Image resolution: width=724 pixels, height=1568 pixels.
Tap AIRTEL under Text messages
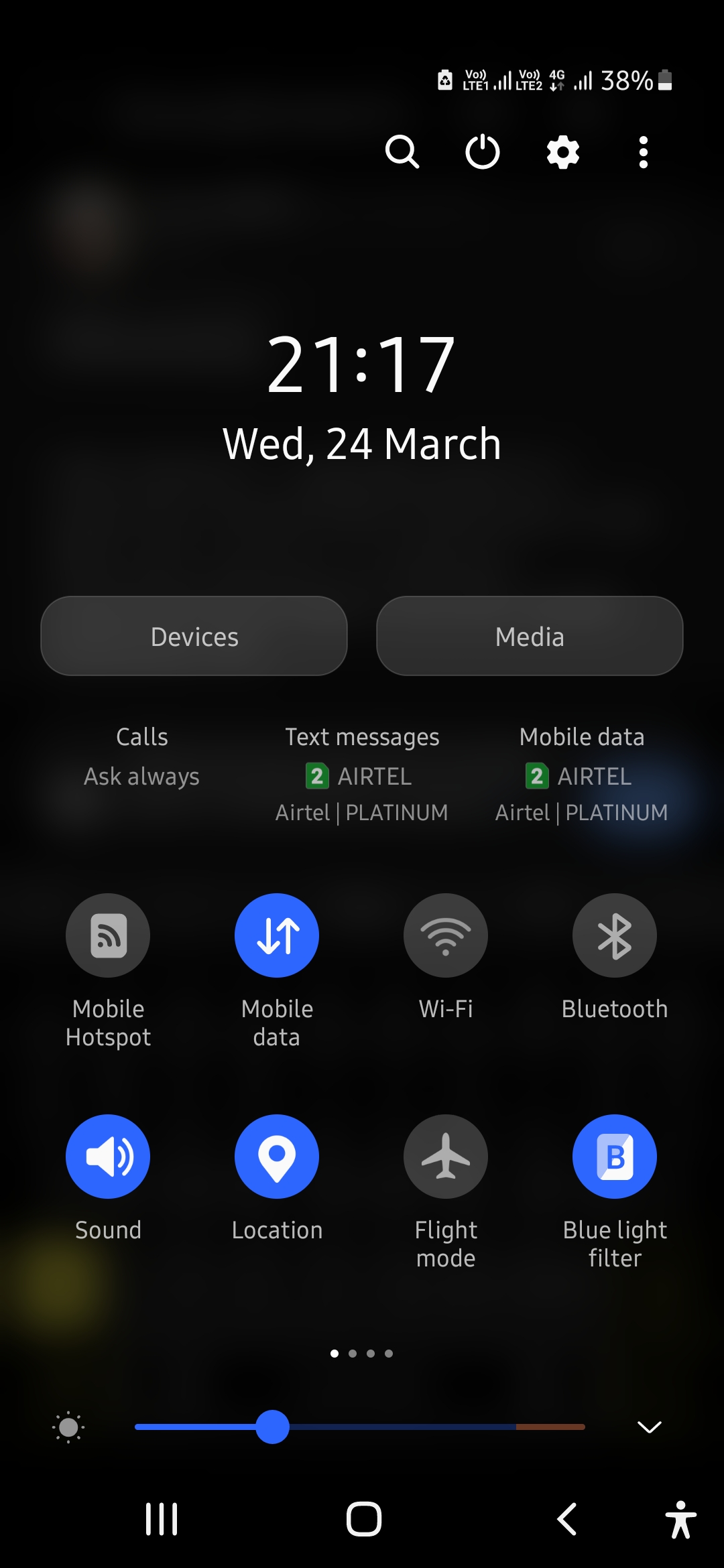tap(362, 776)
